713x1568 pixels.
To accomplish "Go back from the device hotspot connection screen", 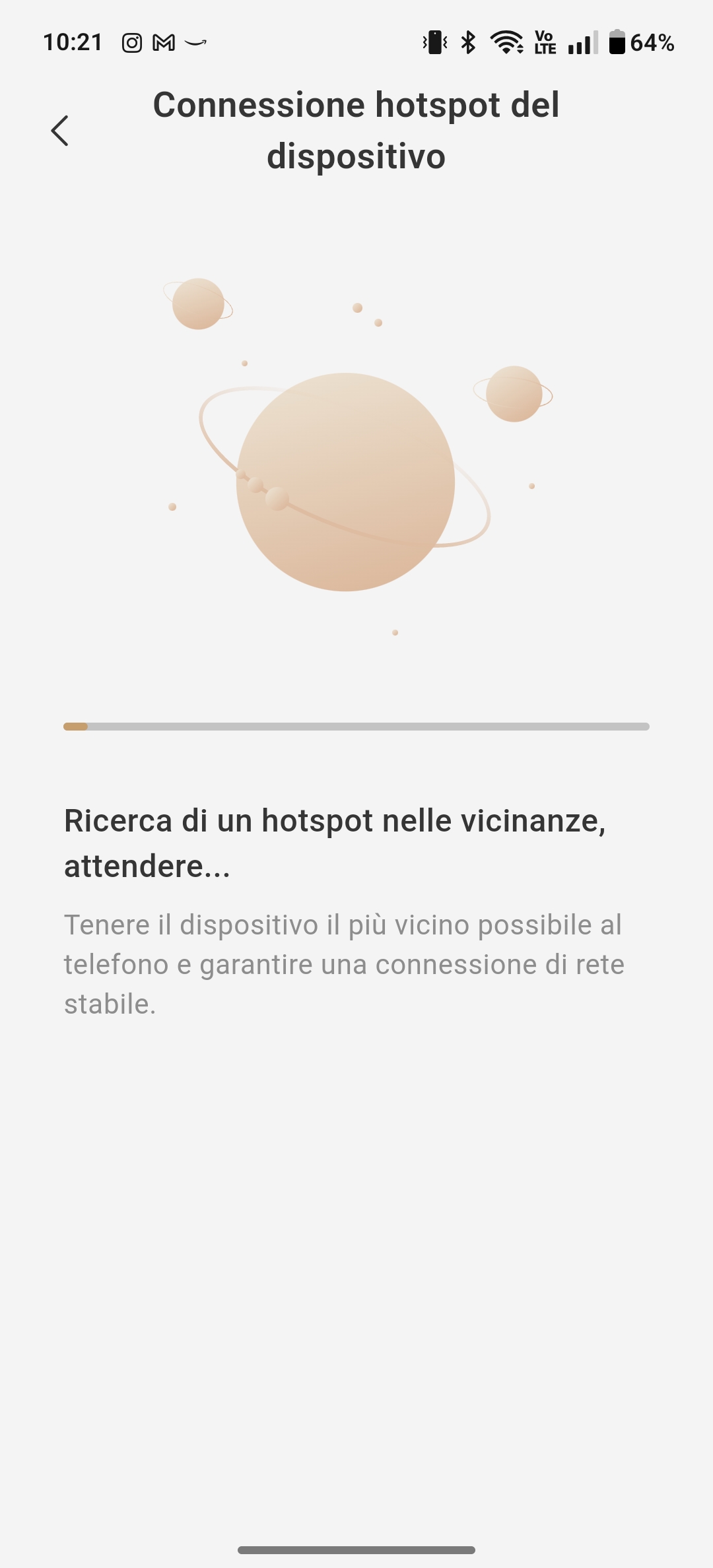I will tap(59, 131).
